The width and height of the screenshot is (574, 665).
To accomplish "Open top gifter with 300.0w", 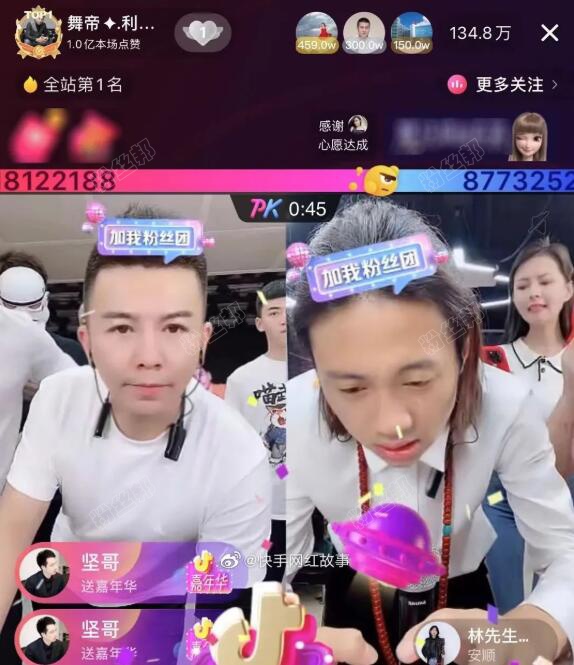I will (x=364, y=33).
